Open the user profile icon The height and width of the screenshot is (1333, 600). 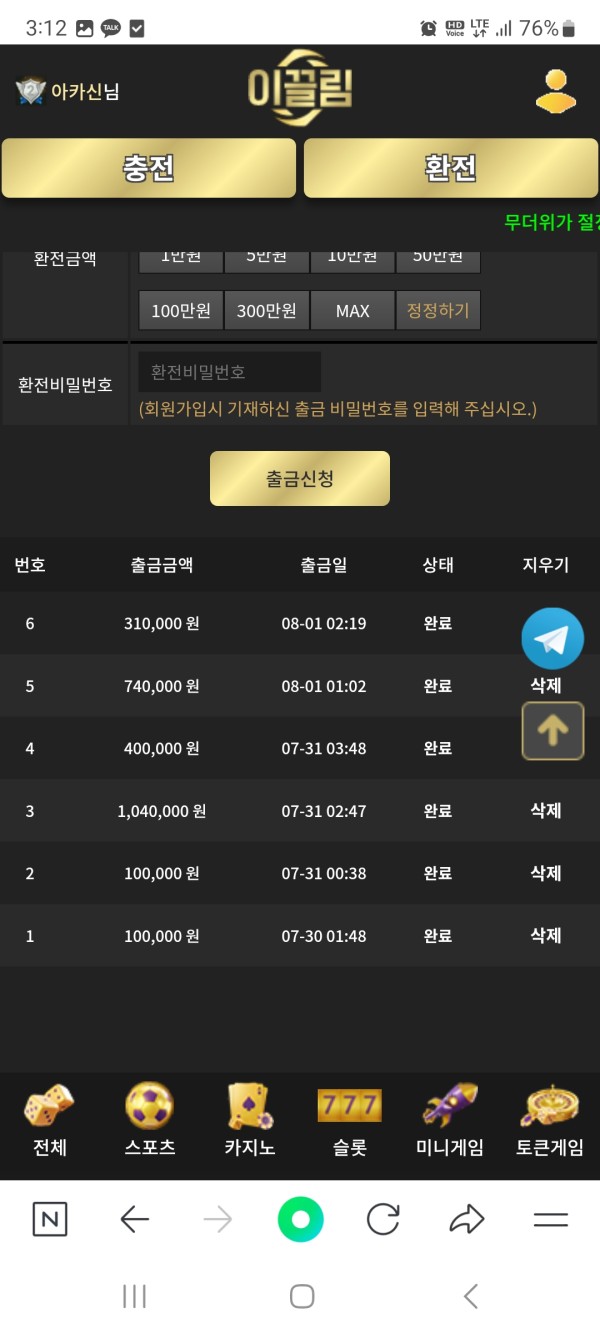point(555,91)
